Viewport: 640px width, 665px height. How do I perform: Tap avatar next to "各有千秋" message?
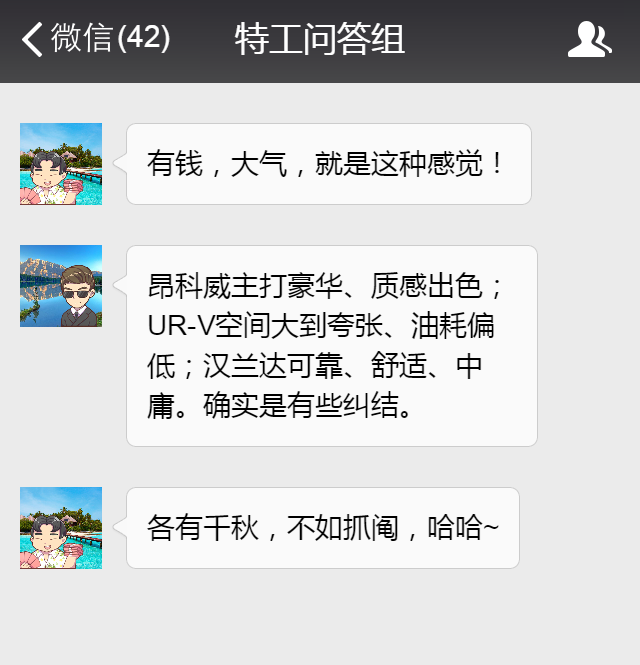61,528
